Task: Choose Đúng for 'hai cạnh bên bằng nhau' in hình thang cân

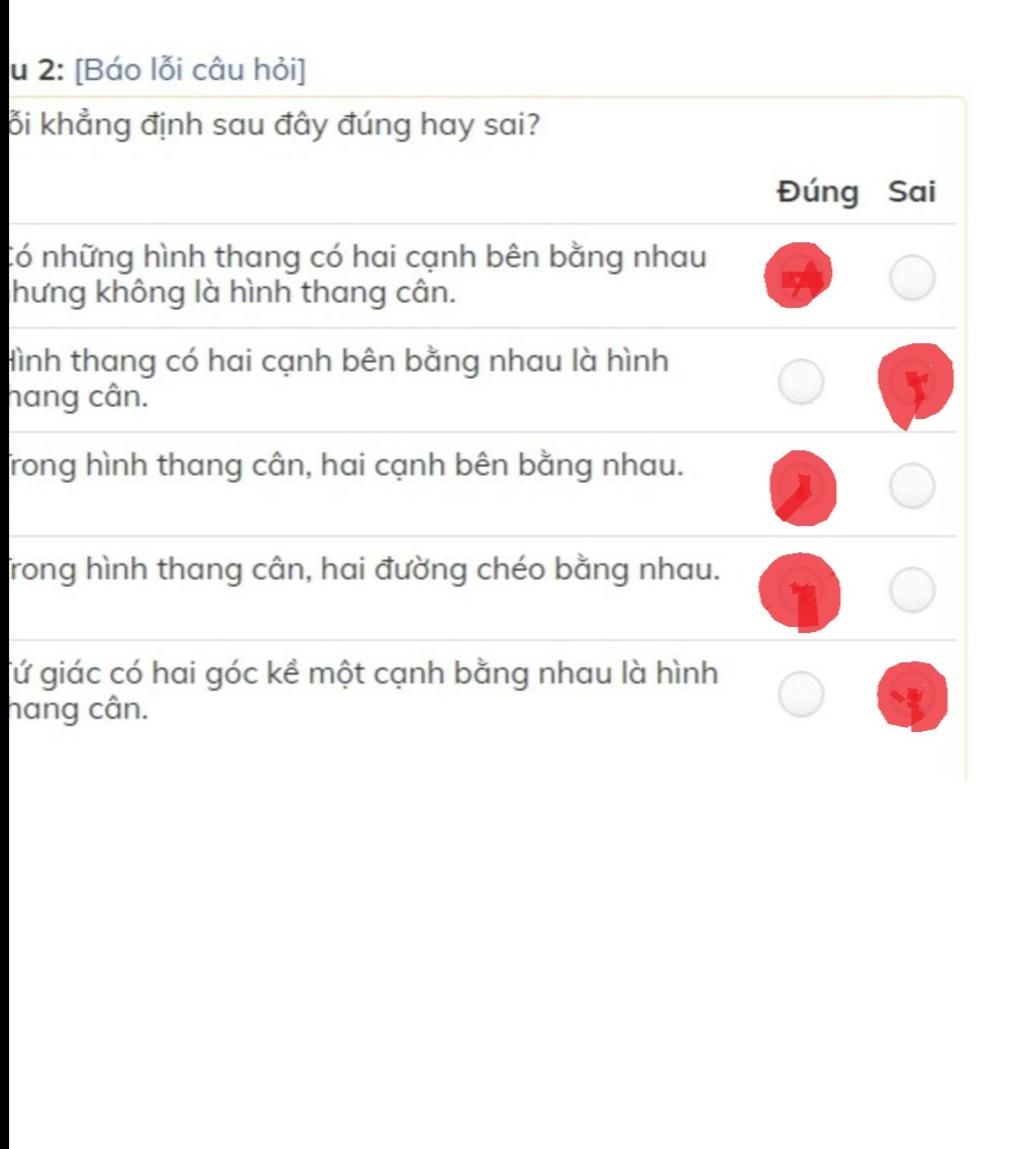Action: pyautogui.click(x=802, y=486)
